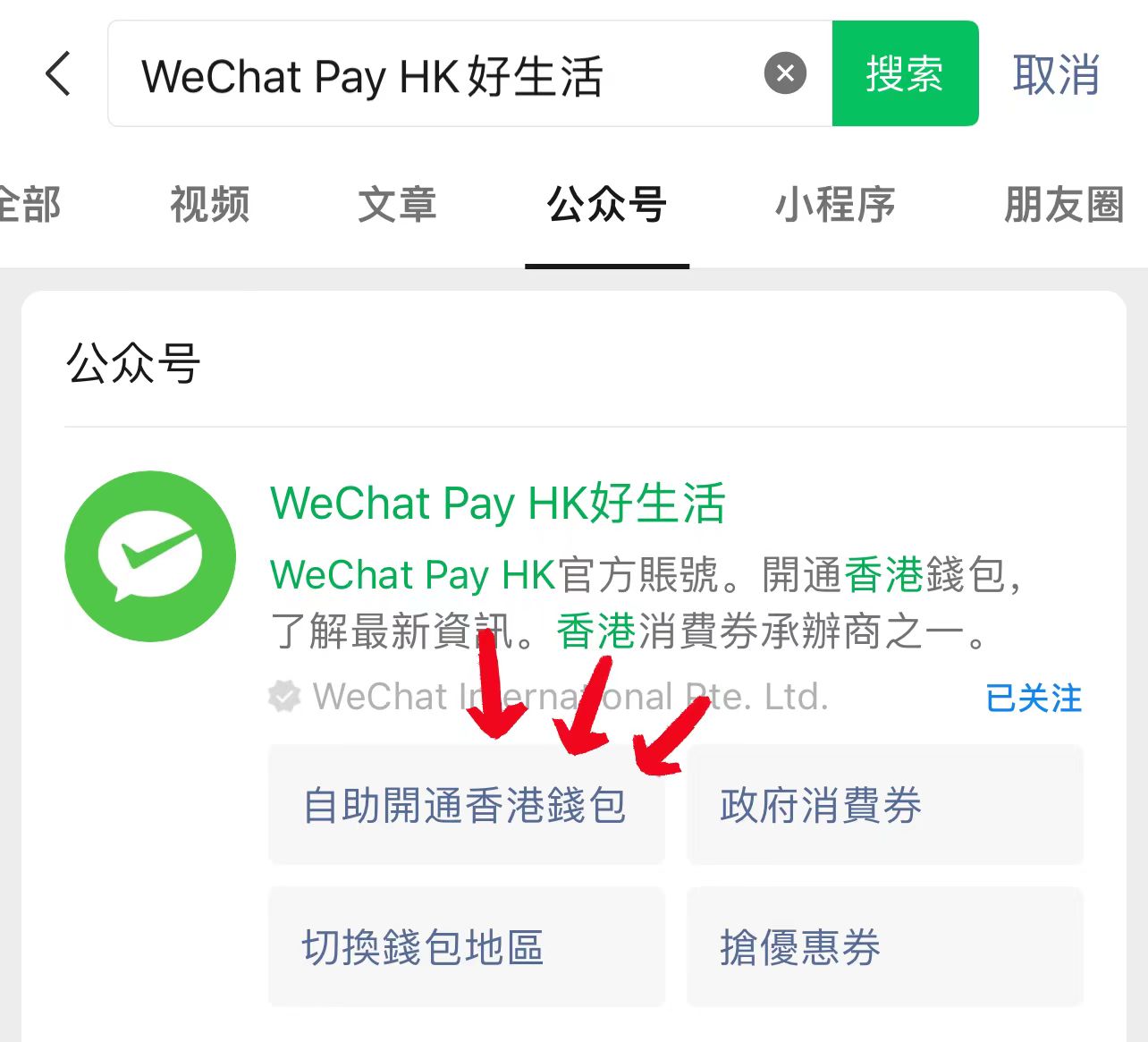The width and height of the screenshot is (1148, 1042).
Task: Switch to the 朋友圈 tab
Action: pyautogui.click(x=1063, y=205)
